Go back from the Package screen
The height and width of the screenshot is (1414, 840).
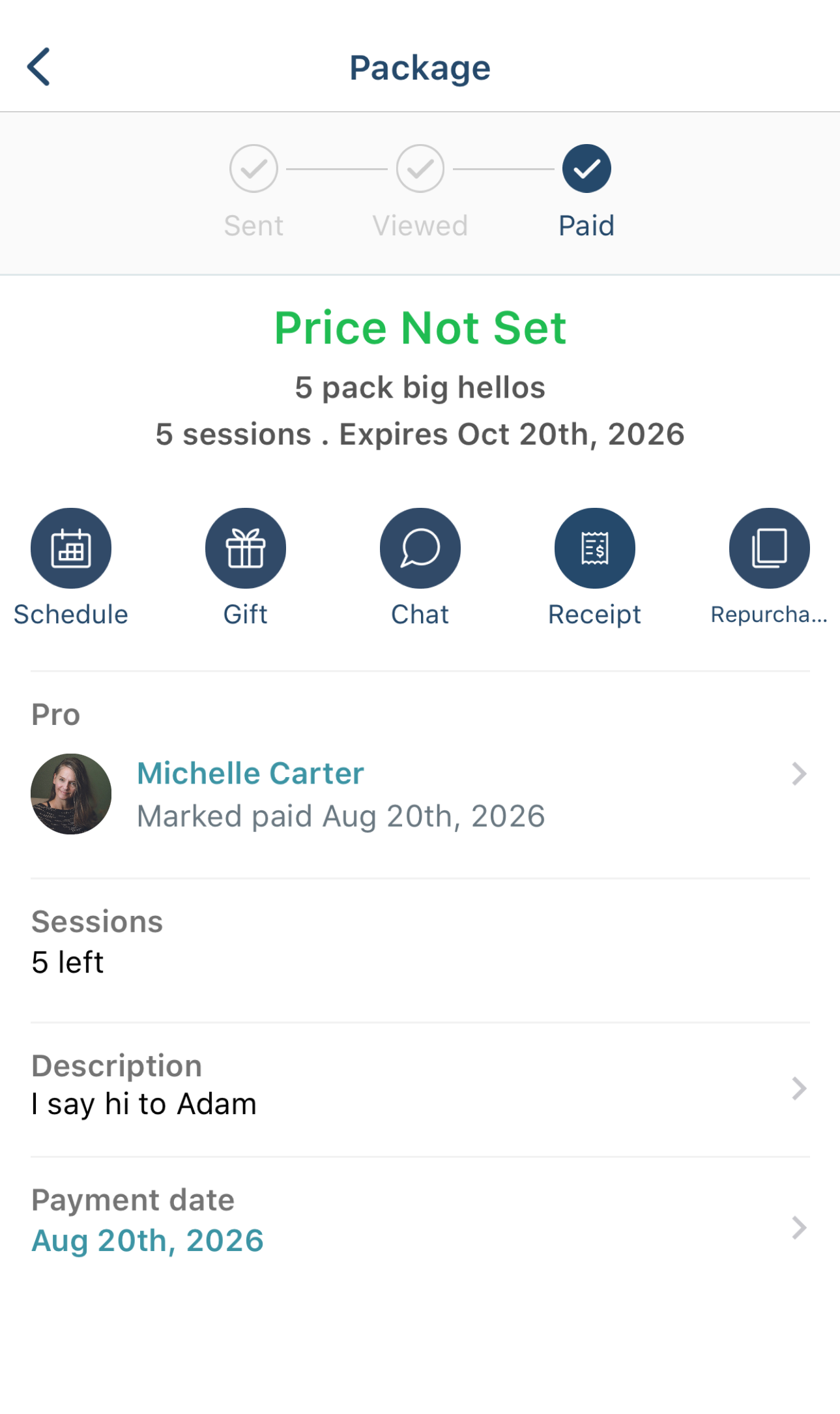pyautogui.click(x=38, y=66)
